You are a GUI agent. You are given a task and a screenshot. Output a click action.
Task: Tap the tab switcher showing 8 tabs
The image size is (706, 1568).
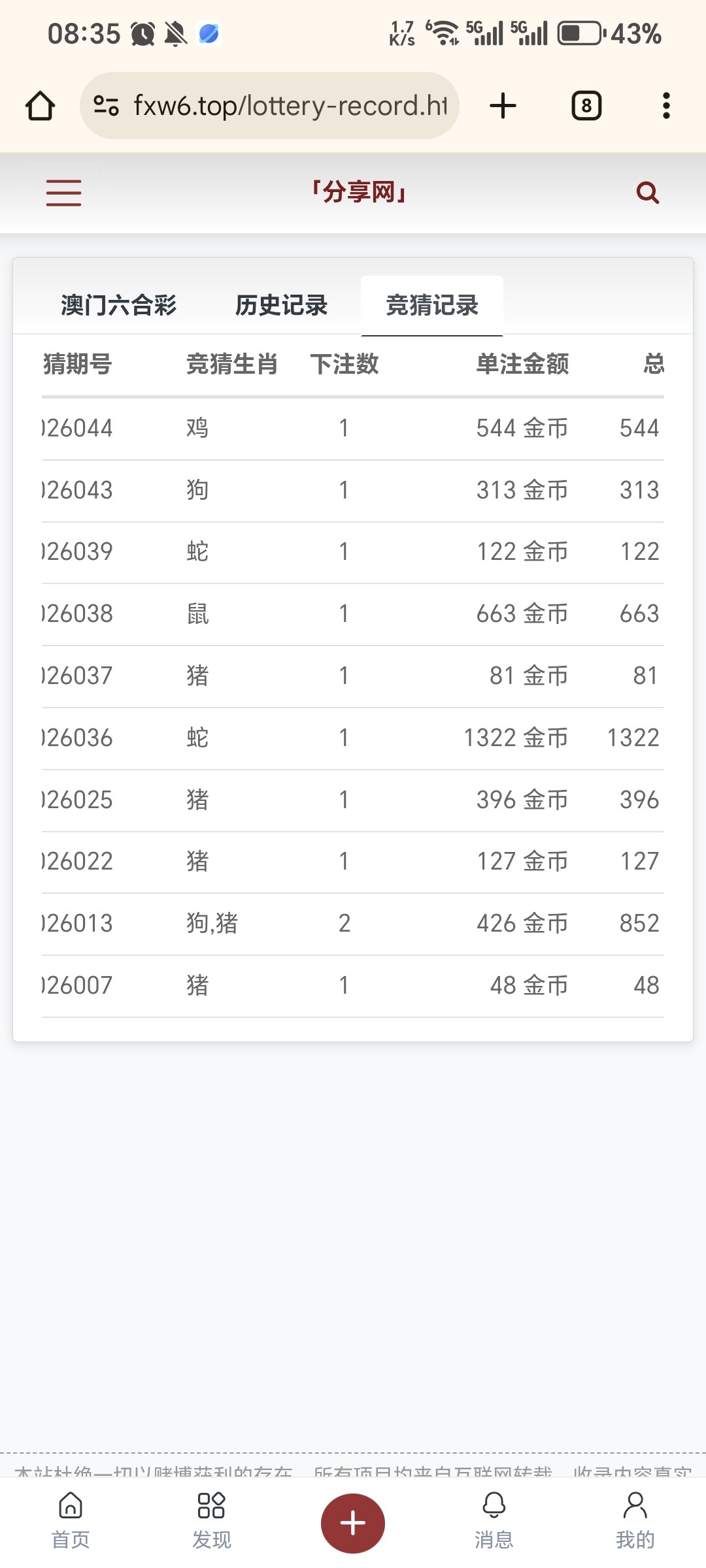click(x=585, y=105)
